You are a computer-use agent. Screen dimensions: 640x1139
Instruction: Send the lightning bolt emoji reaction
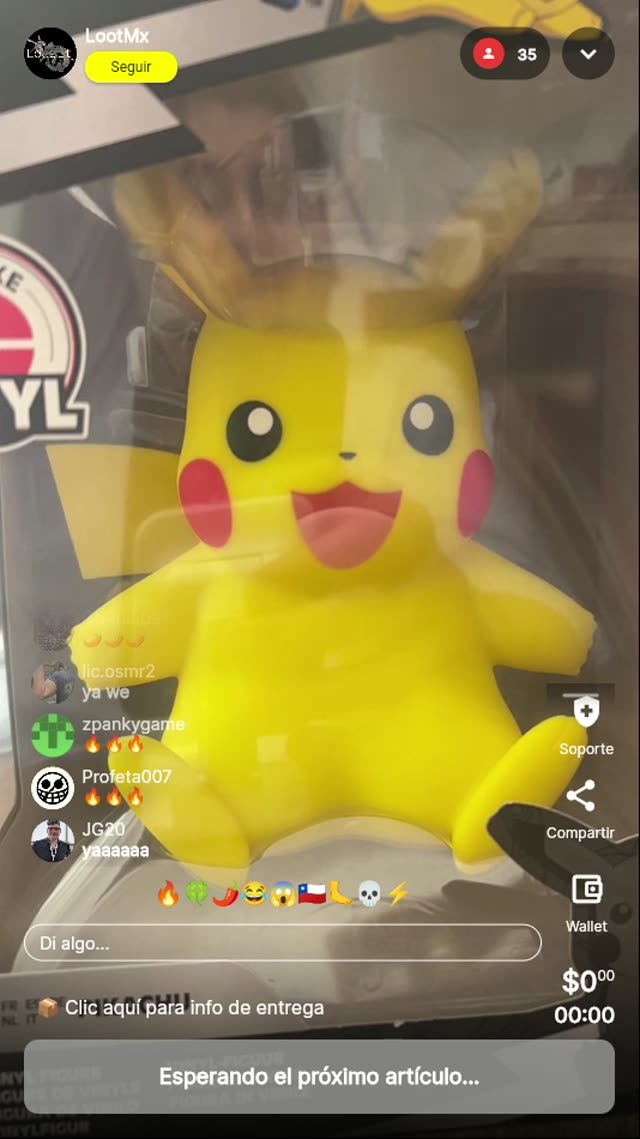tap(398, 894)
